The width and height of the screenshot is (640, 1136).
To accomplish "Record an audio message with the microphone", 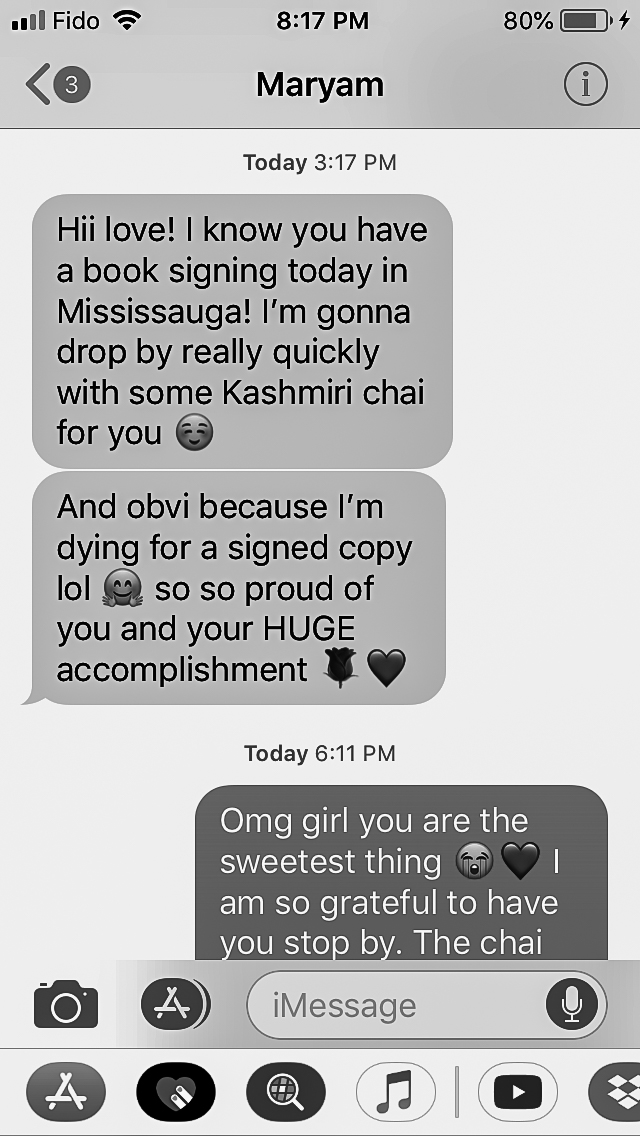I will [573, 1004].
